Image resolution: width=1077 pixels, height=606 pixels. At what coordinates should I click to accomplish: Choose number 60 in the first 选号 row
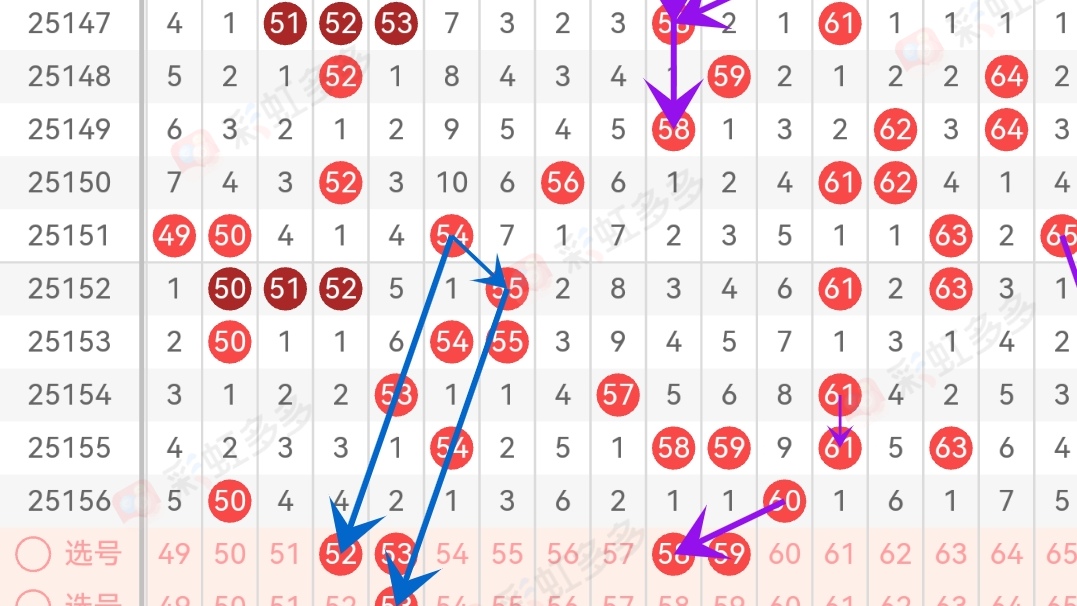click(x=784, y=553)
